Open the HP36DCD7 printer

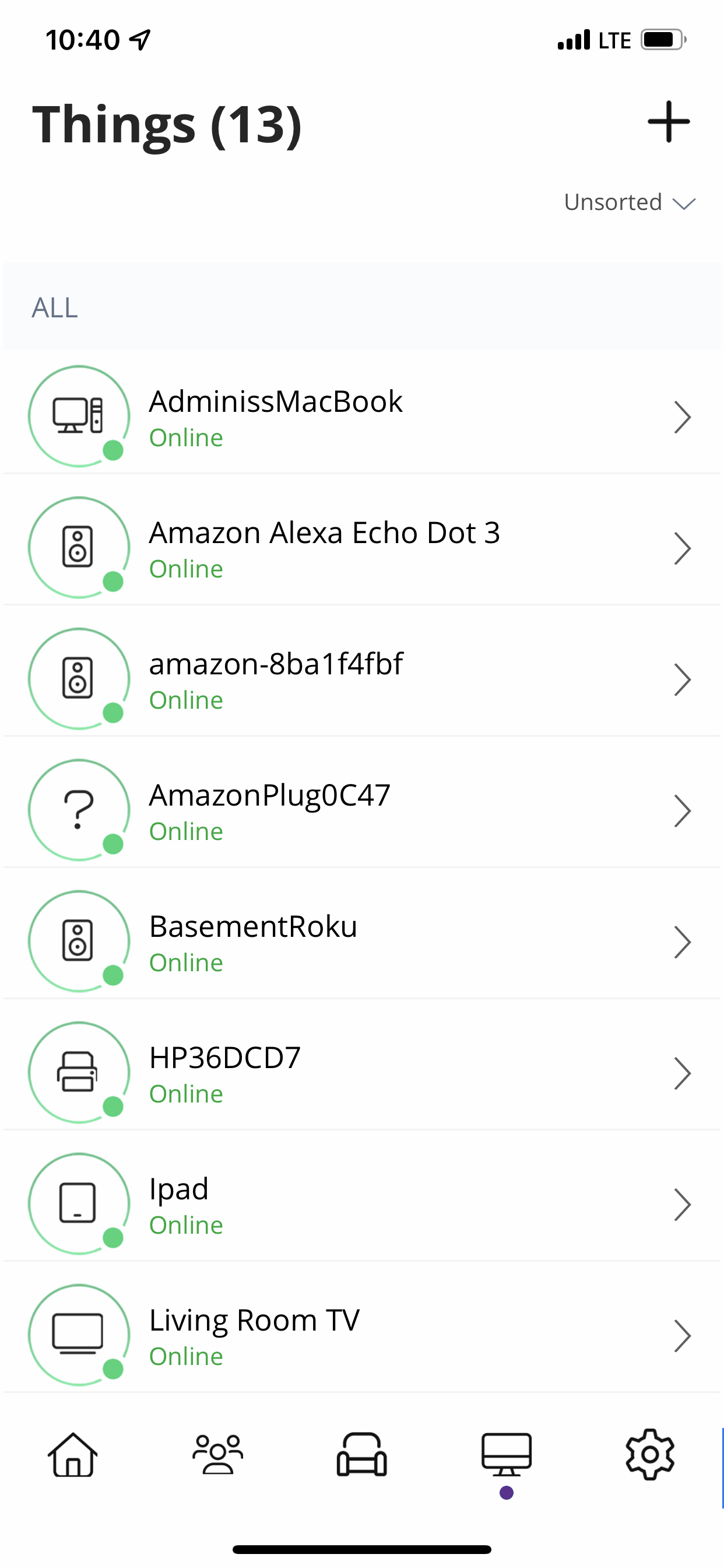(362, 1073)
